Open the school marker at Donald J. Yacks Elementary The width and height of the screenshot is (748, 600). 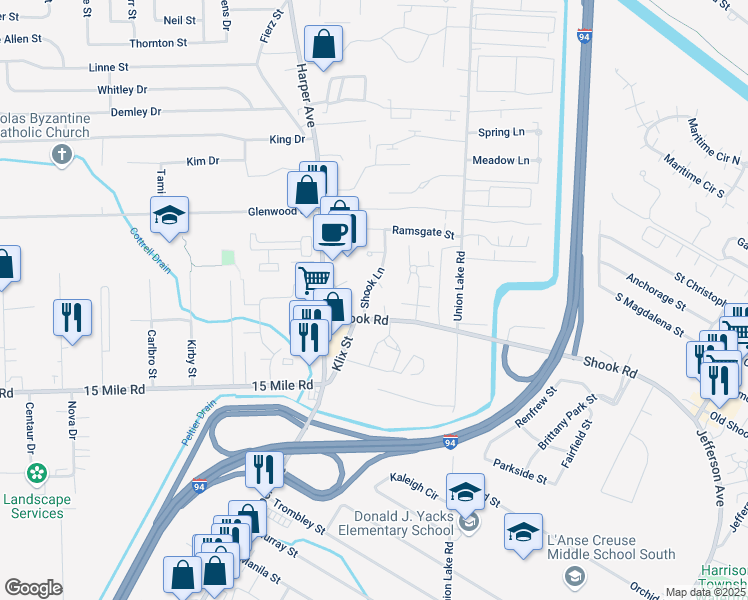point(464,491)
